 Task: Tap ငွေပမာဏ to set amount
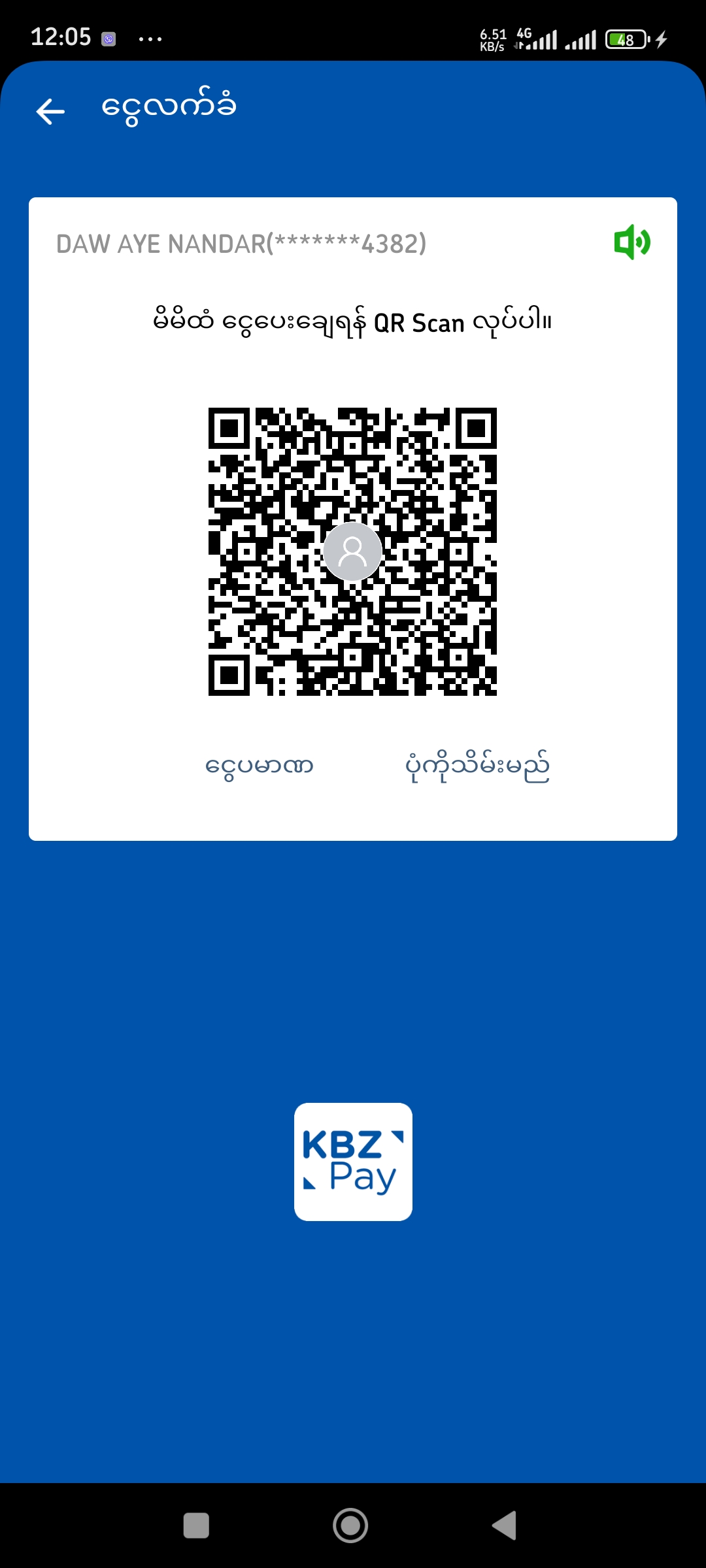[260, 766]
